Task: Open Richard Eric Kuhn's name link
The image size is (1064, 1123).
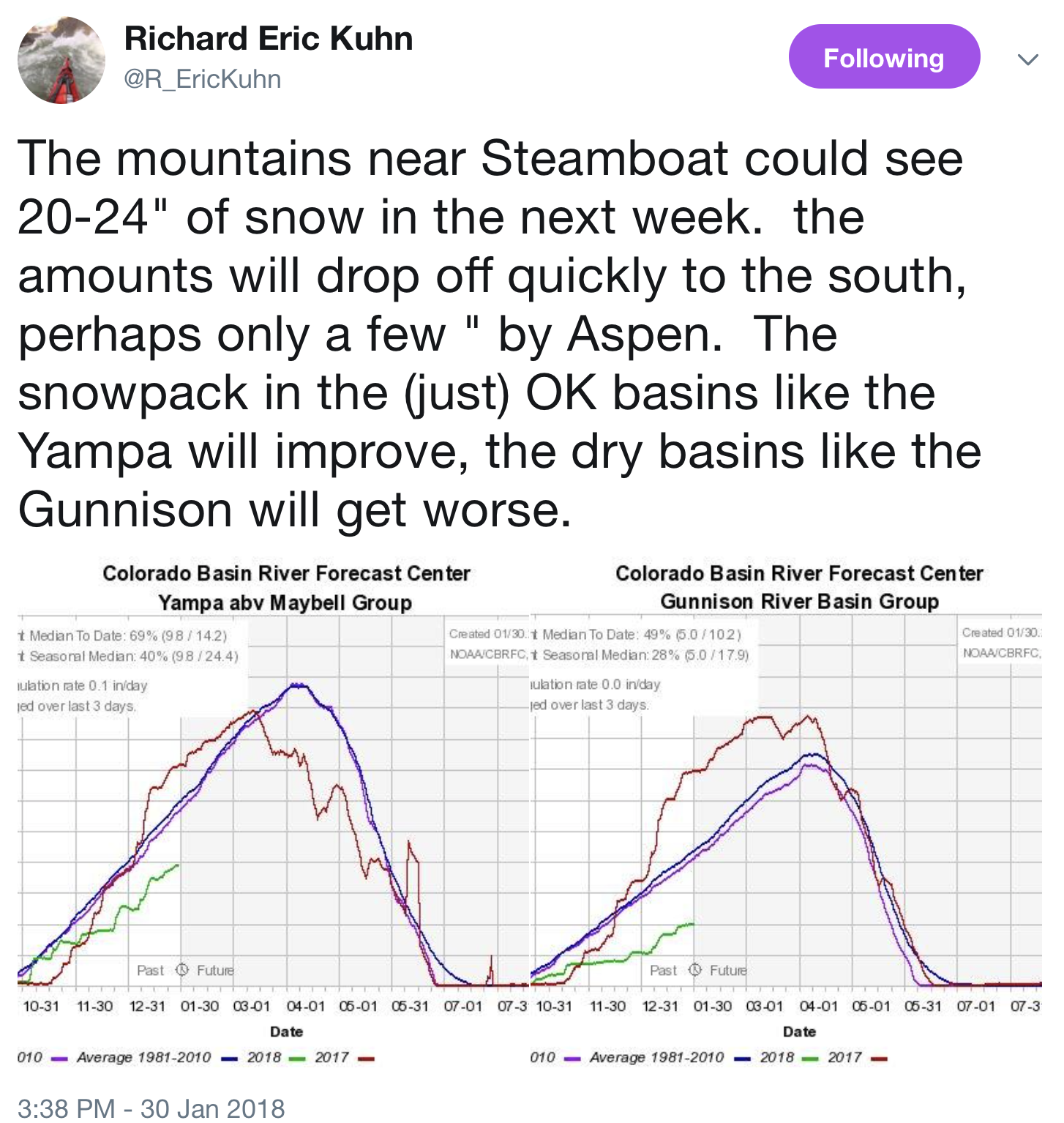Action: 268,39
